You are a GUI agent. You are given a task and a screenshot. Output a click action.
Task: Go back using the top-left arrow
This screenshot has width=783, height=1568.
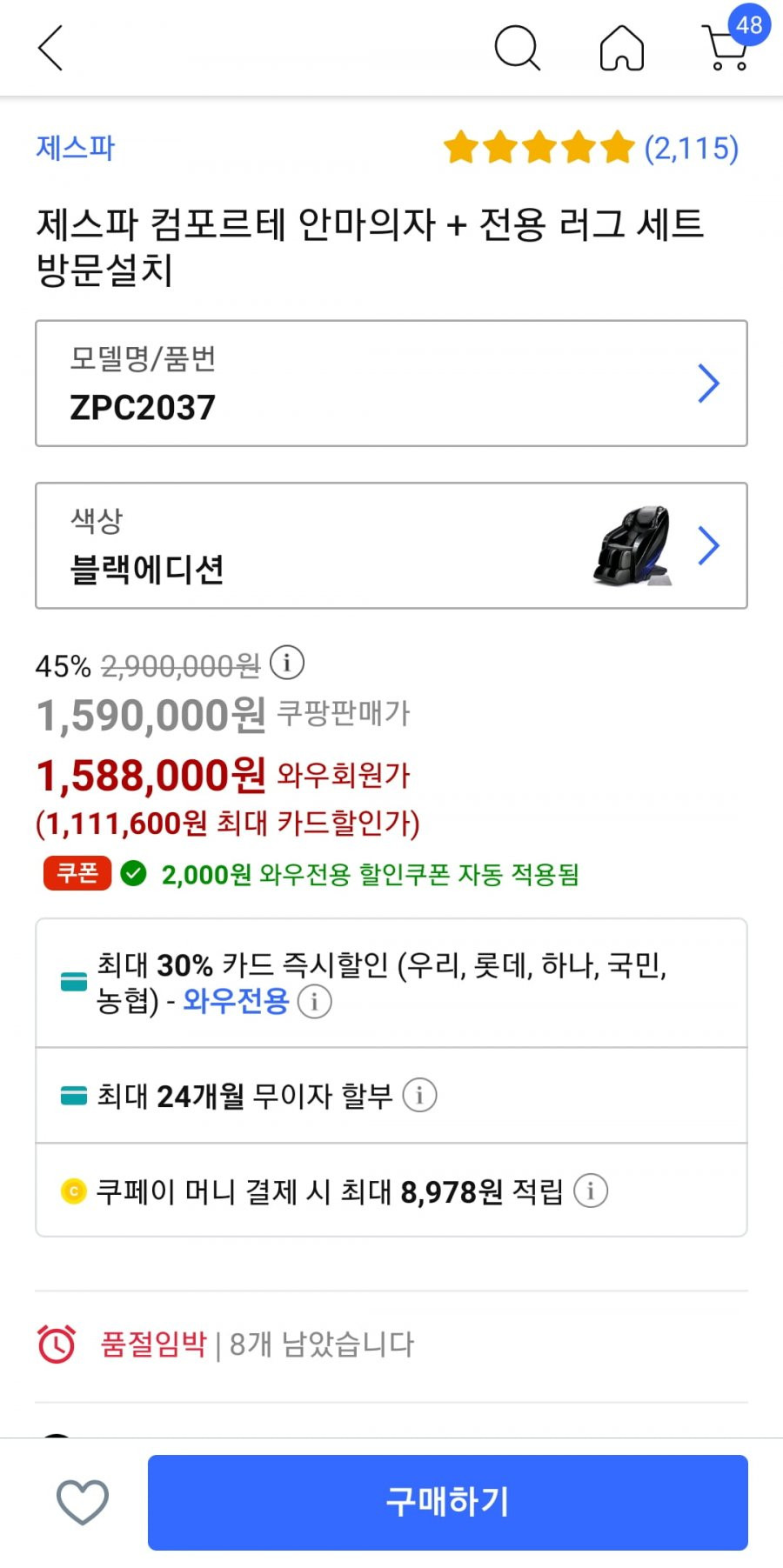[x=50, y=48]
